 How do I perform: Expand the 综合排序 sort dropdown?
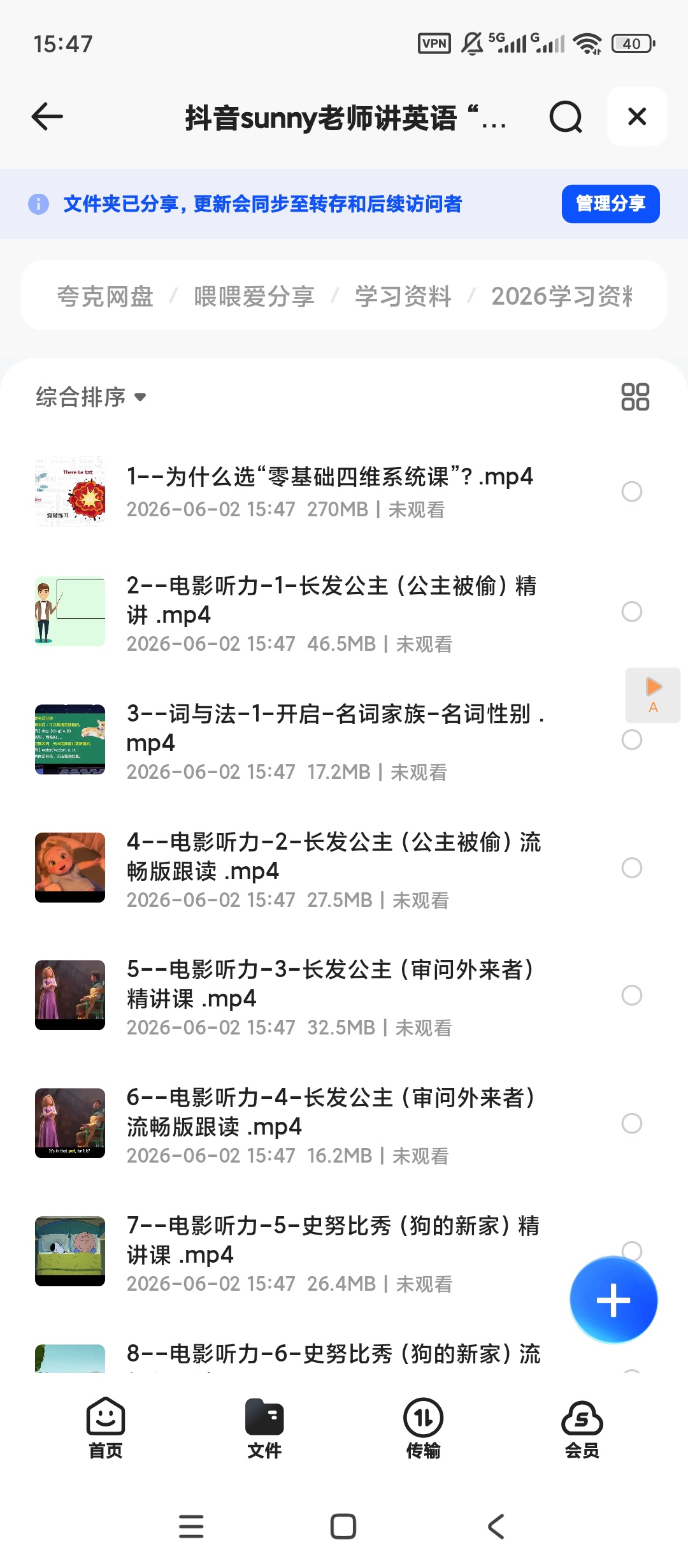(x=91, y=397)
